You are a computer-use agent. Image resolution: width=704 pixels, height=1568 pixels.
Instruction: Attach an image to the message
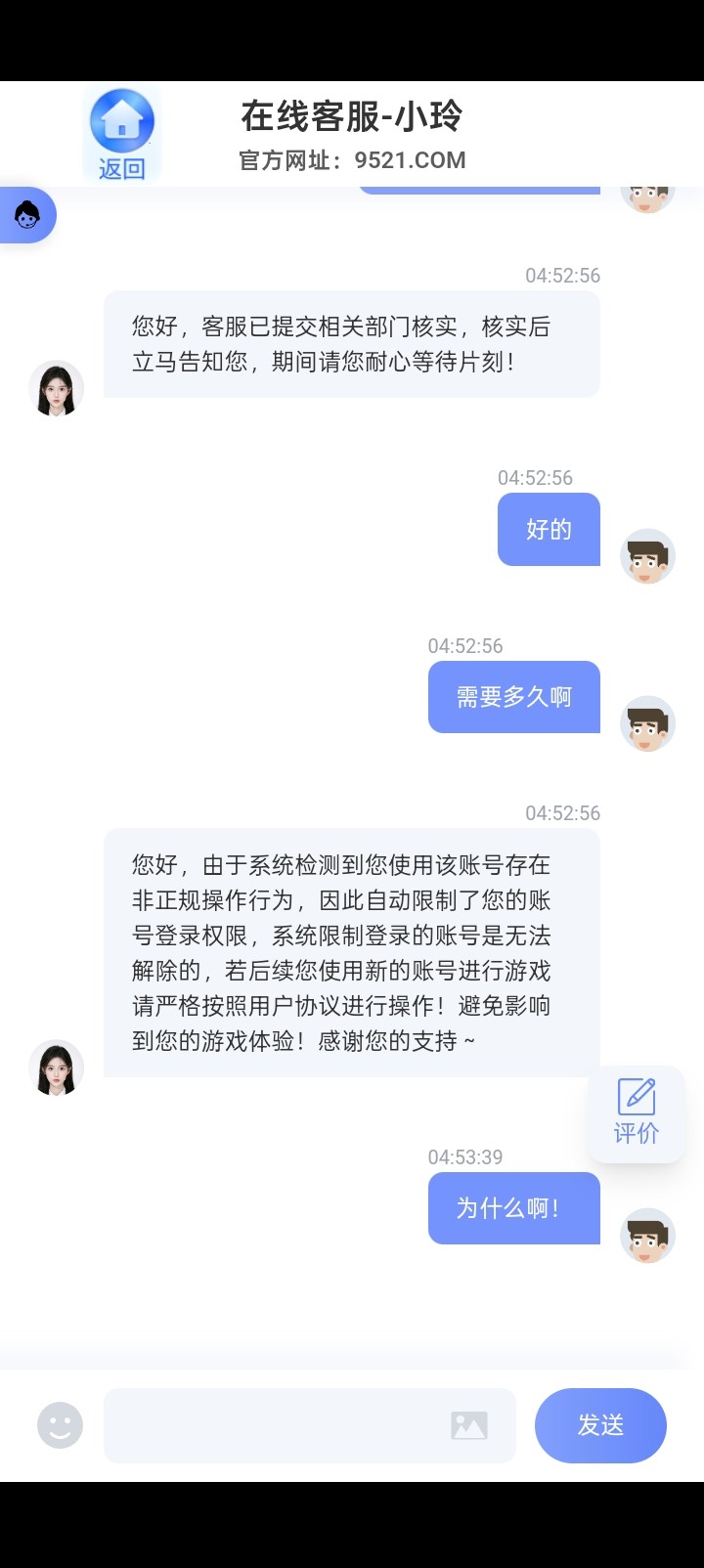click(469, 1425)
